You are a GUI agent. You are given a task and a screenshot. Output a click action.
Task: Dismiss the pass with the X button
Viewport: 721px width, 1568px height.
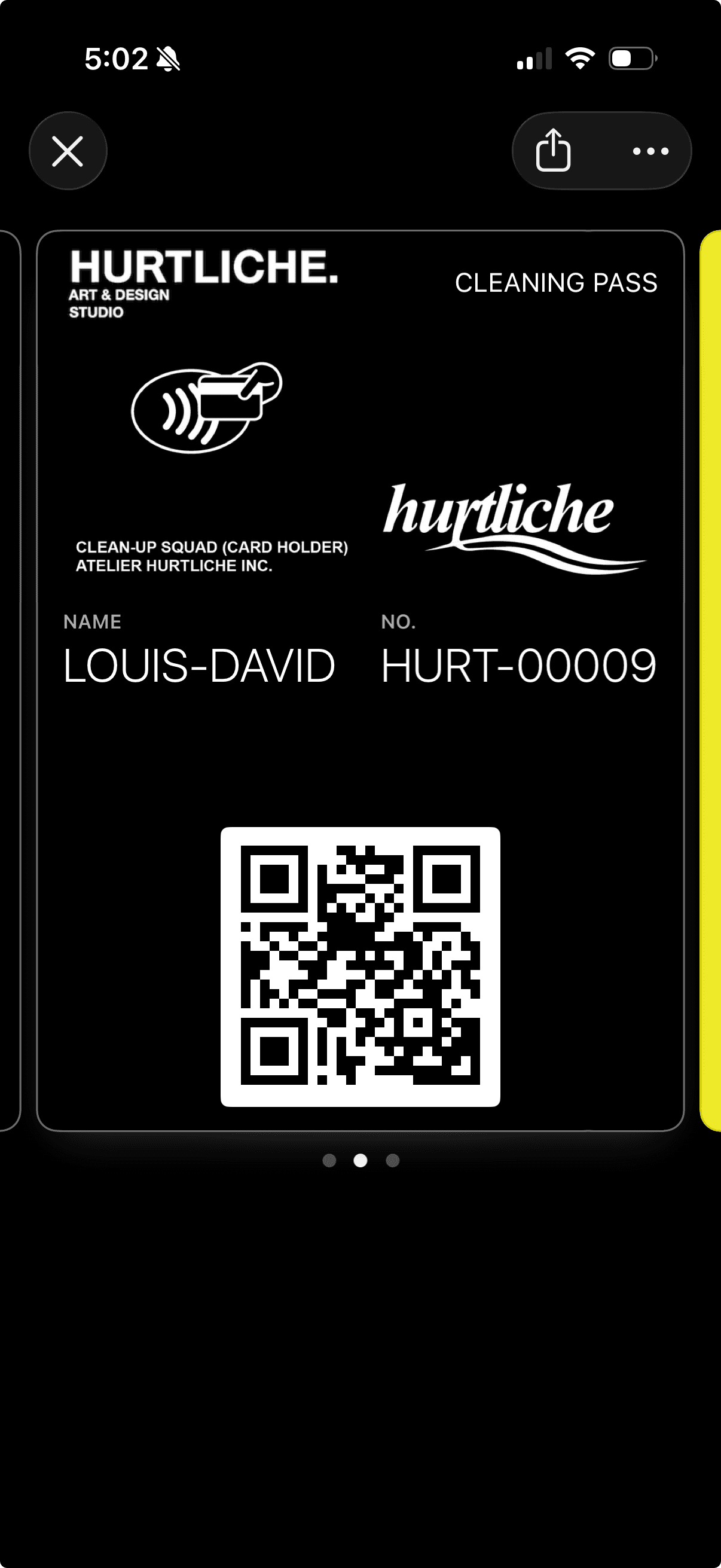68,151
